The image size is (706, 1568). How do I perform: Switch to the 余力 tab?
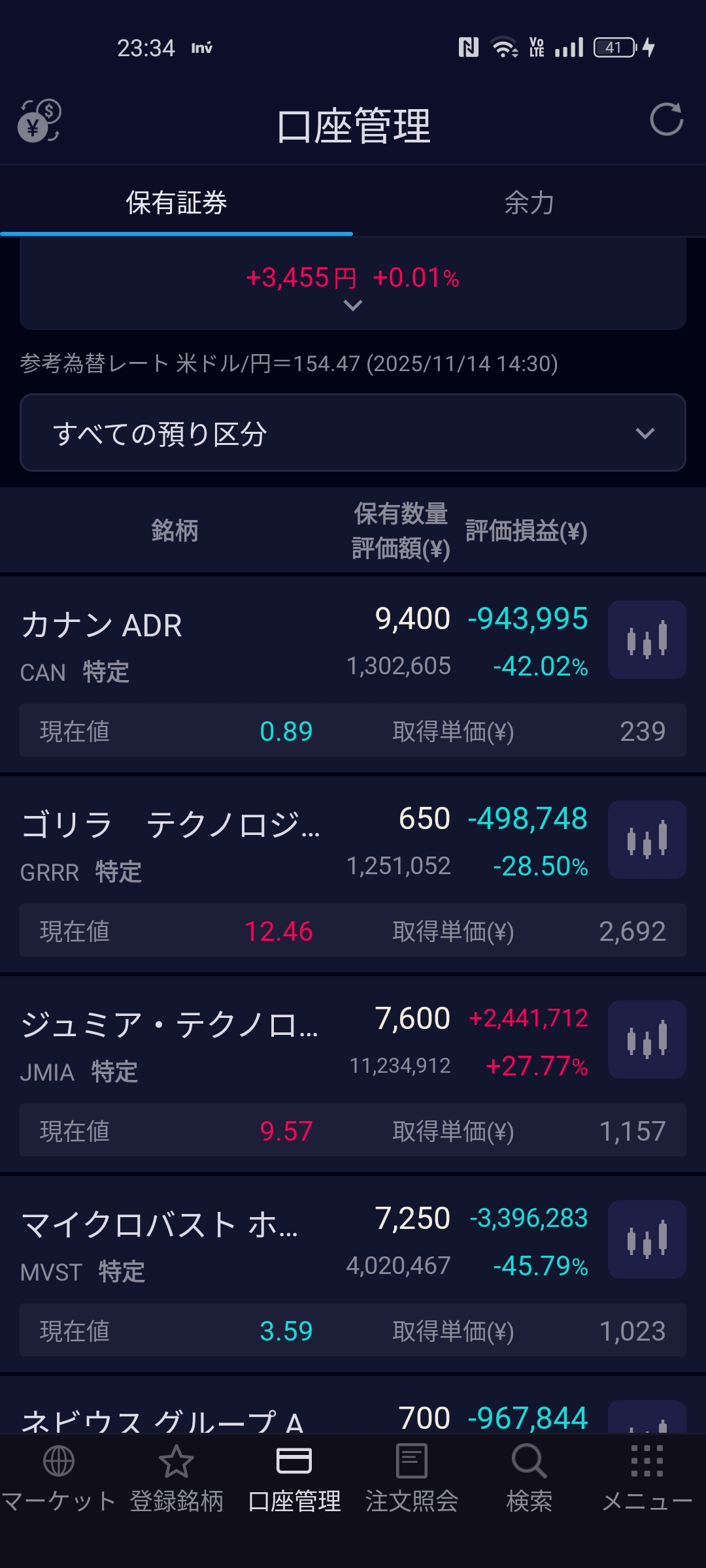tap(529, 203)
